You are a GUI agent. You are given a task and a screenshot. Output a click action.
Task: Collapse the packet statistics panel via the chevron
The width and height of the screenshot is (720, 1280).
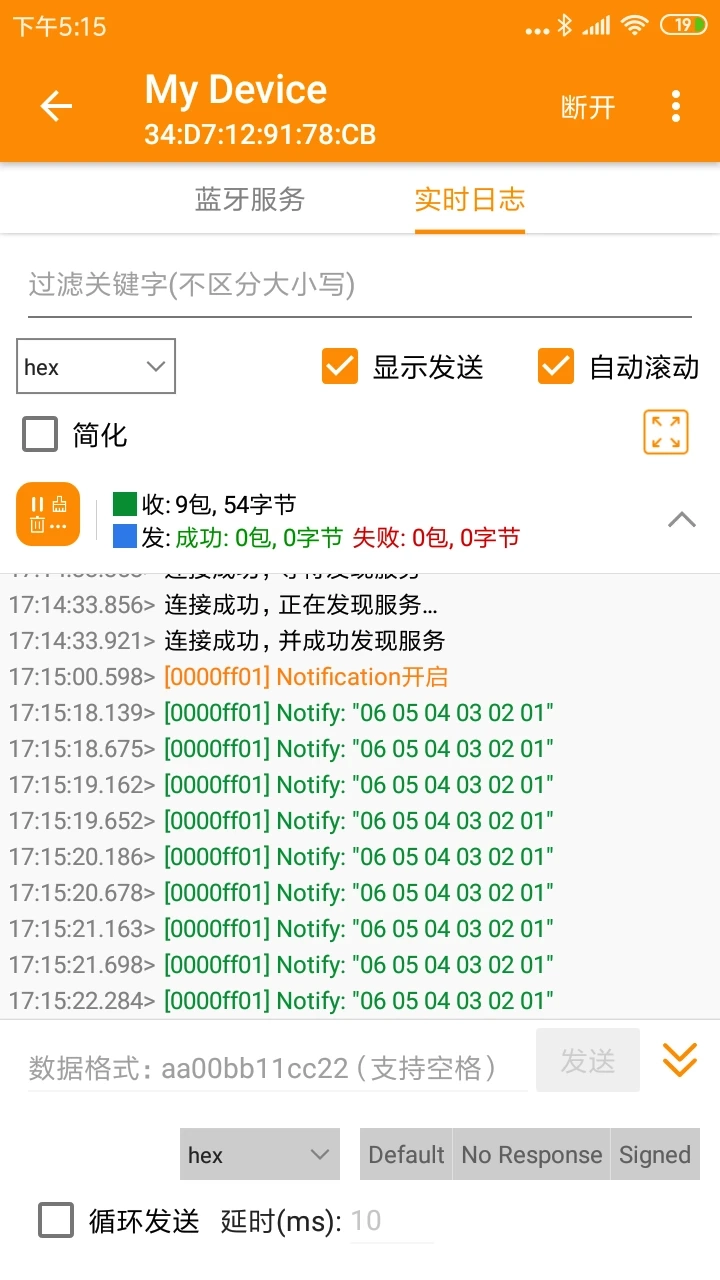[x=681, y=519]
